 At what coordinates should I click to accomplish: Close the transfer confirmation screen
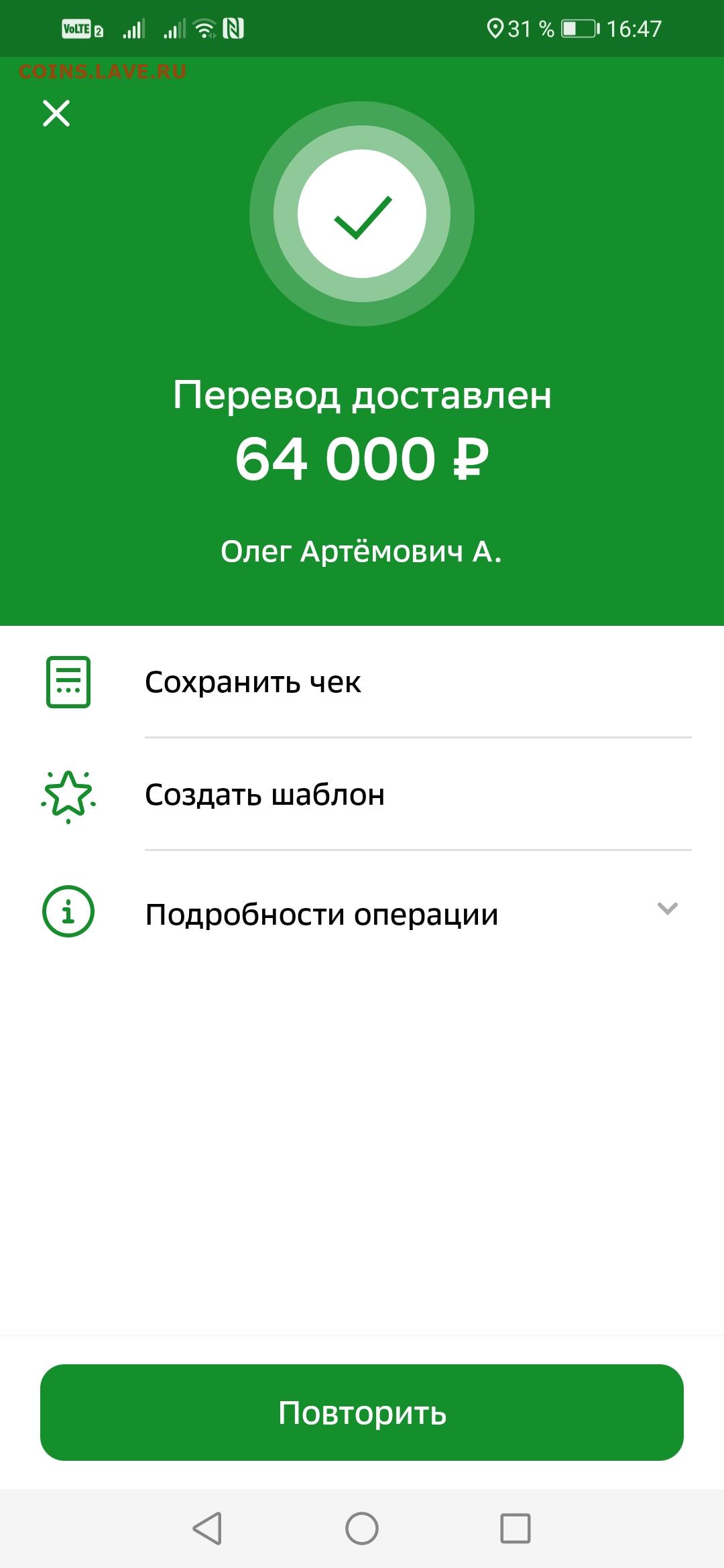click(x=56, y=113)
